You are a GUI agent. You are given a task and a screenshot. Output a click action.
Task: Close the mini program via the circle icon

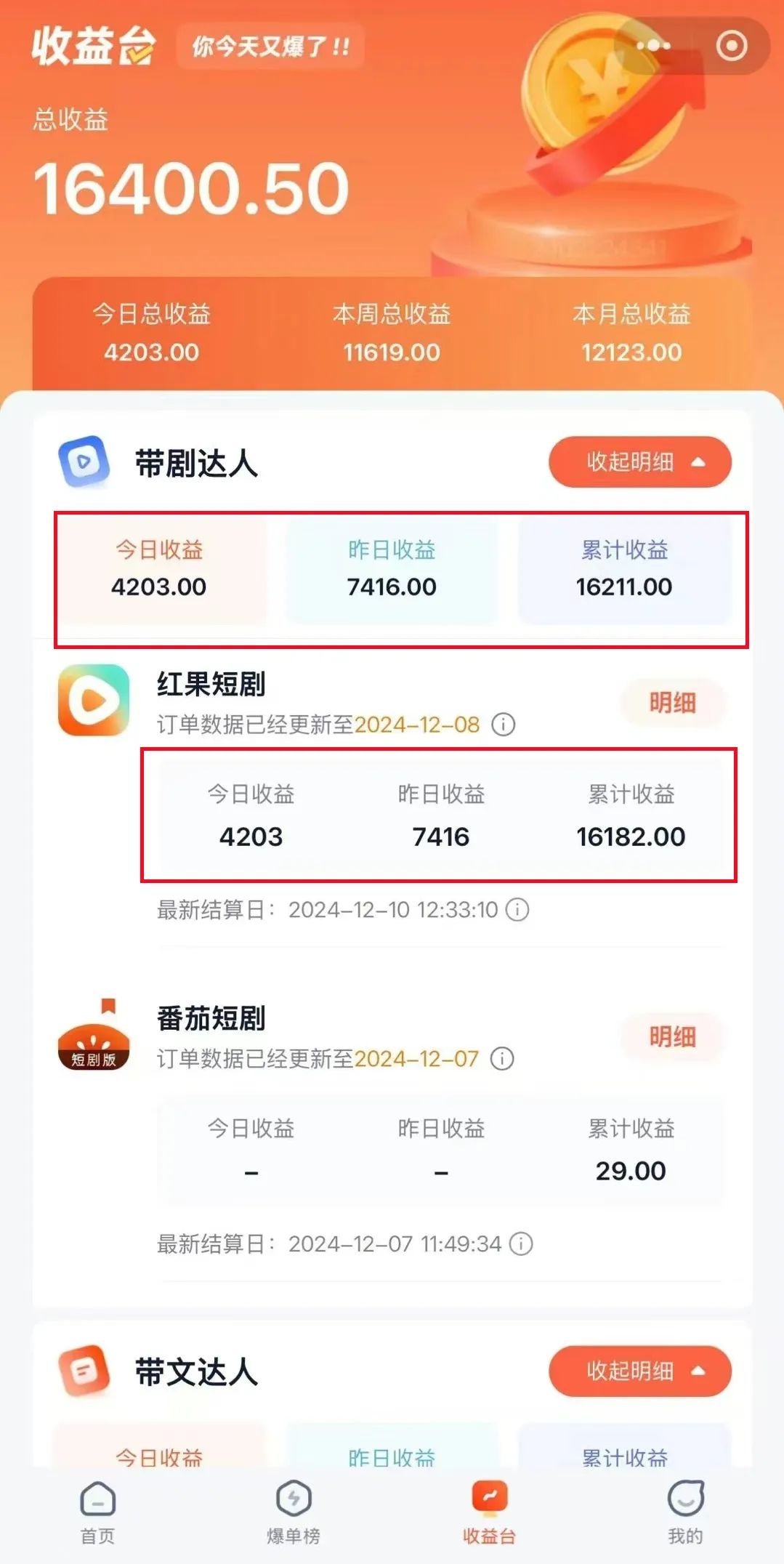[731, 46]
